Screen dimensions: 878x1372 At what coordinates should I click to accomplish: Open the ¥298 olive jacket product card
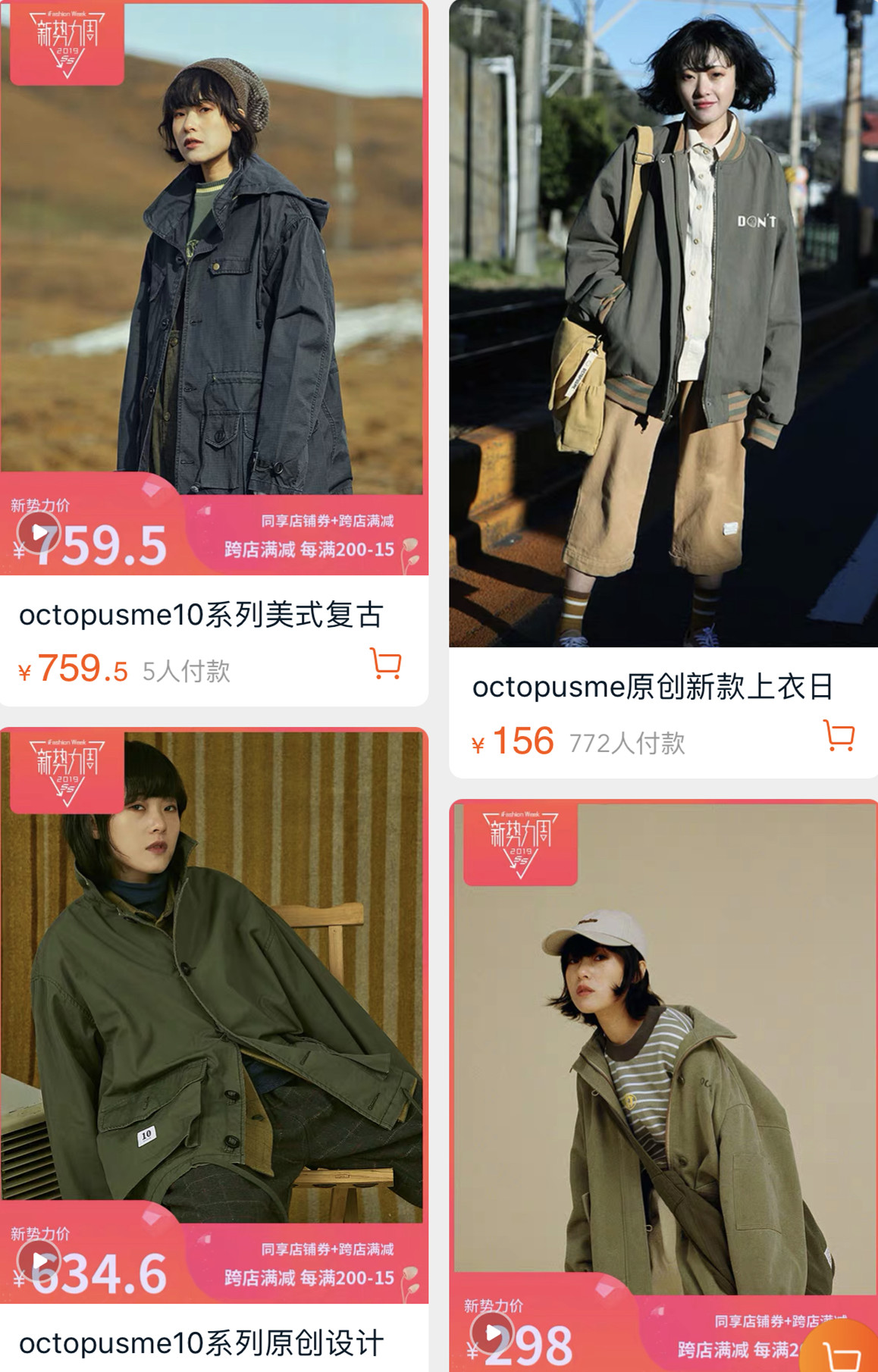[663, 1061]
